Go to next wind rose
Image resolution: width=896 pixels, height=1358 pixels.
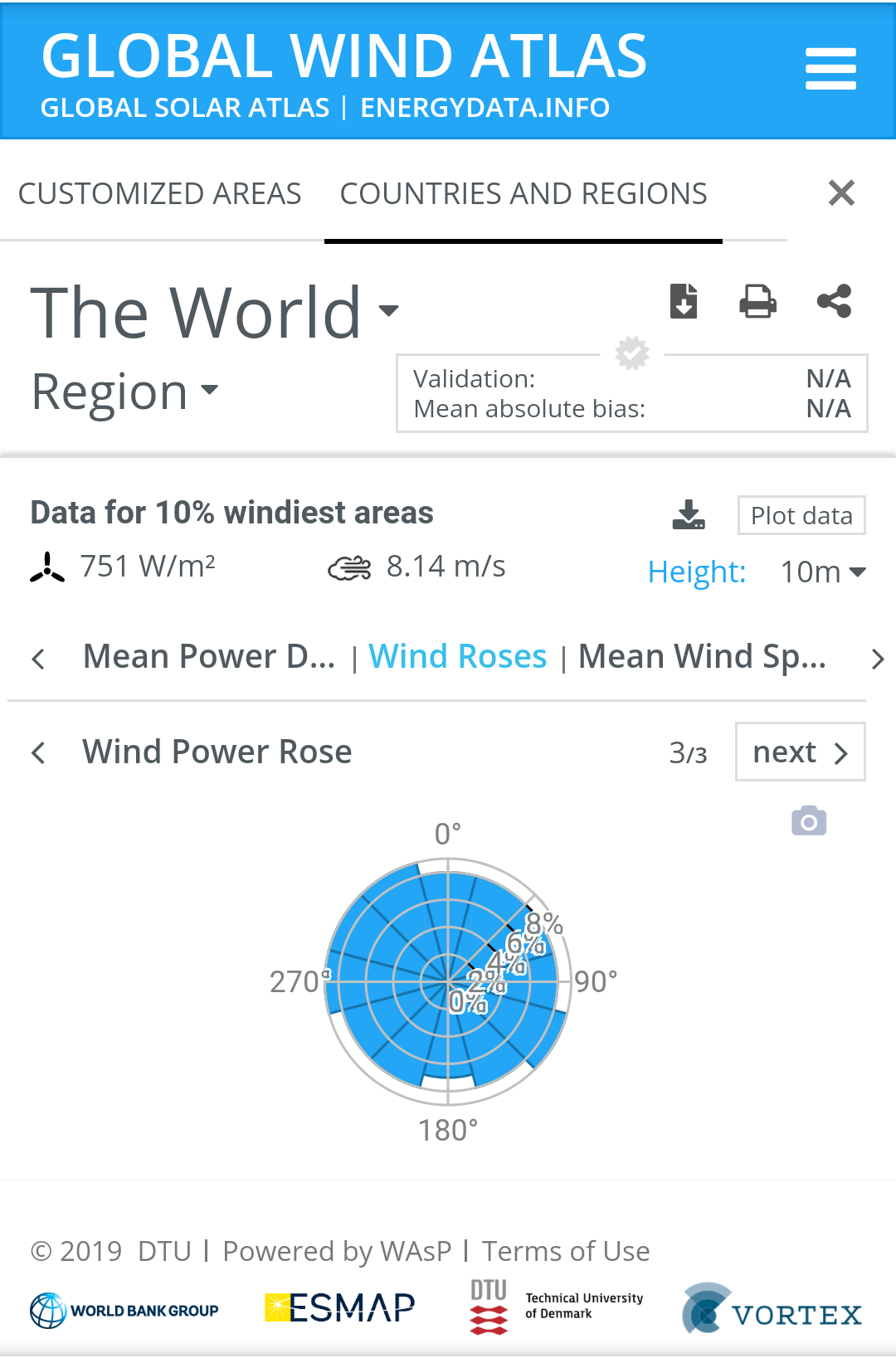(x=800, y=752)
